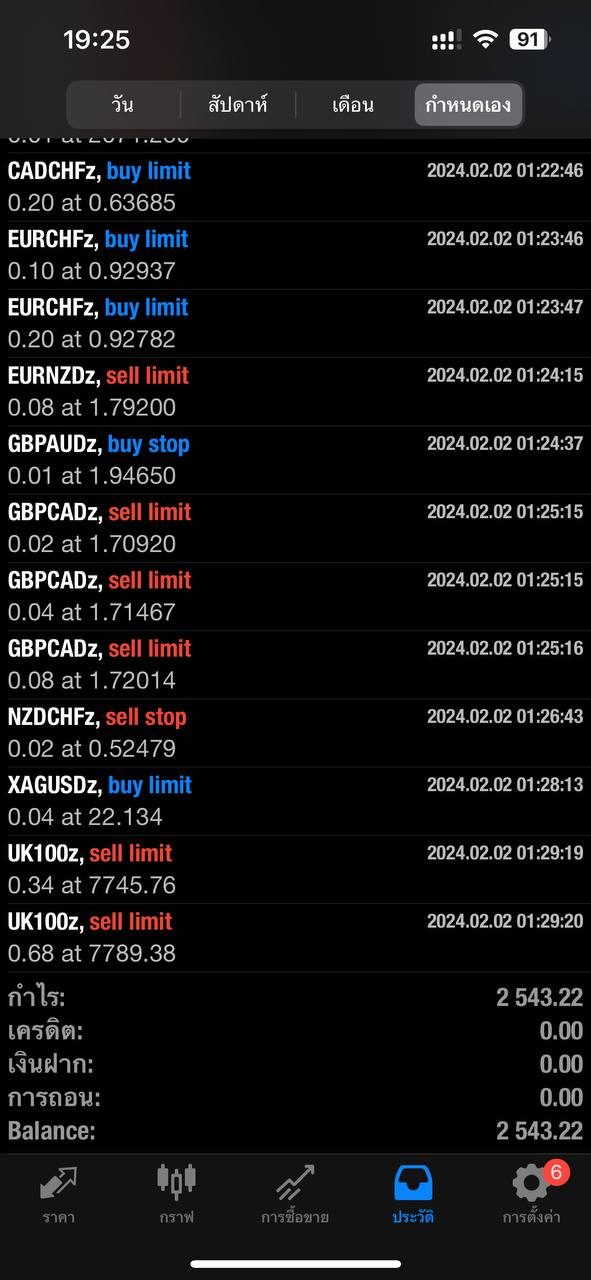The image size is (591, 1280).
Task: Go to the กราฟ chart tab
Action: (x=177, y=1195)
